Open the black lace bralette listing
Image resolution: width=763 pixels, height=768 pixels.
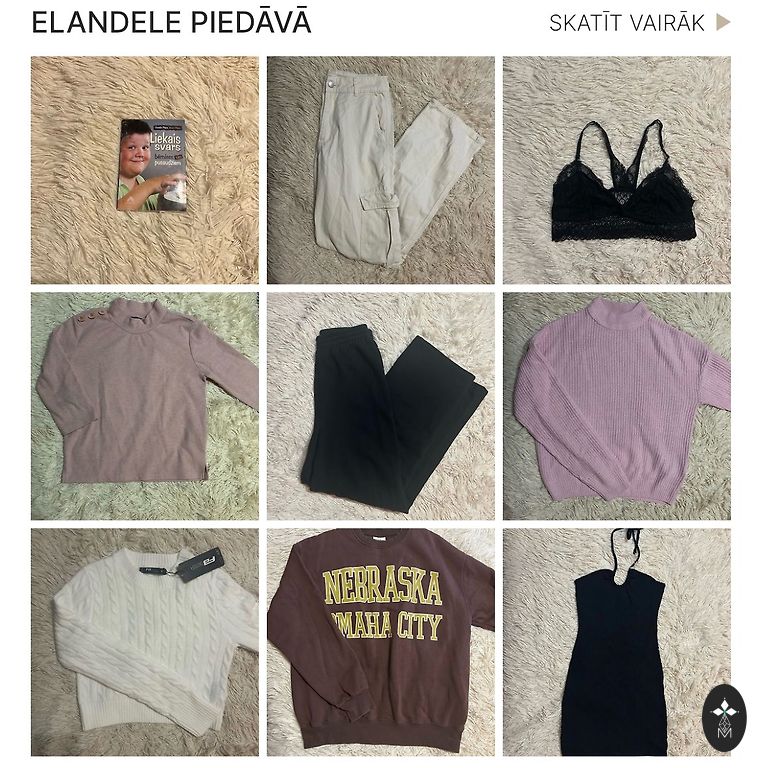[x=616, y=170]
